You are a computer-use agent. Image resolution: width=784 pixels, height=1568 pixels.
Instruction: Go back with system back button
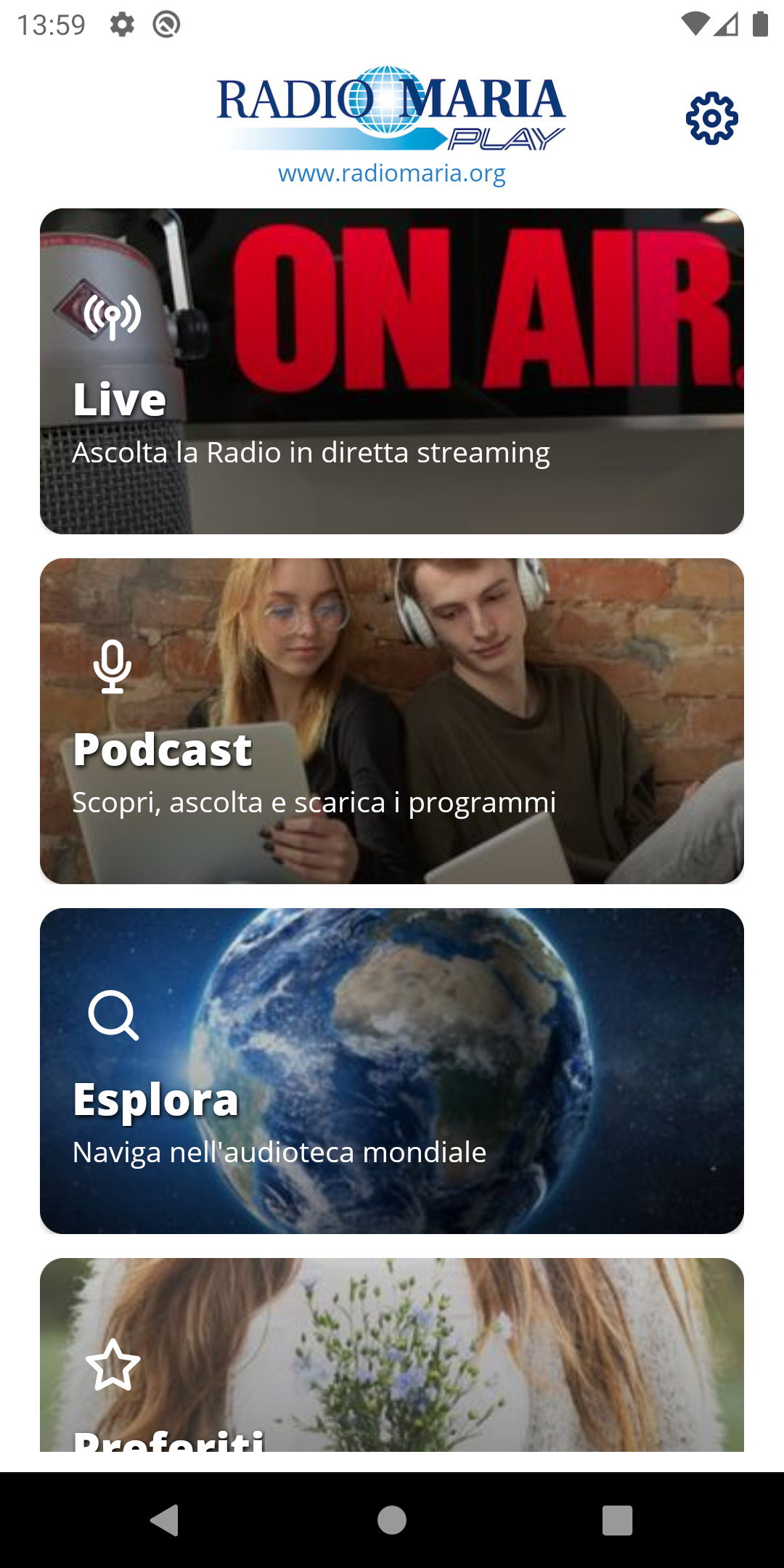click(166, 1520)
